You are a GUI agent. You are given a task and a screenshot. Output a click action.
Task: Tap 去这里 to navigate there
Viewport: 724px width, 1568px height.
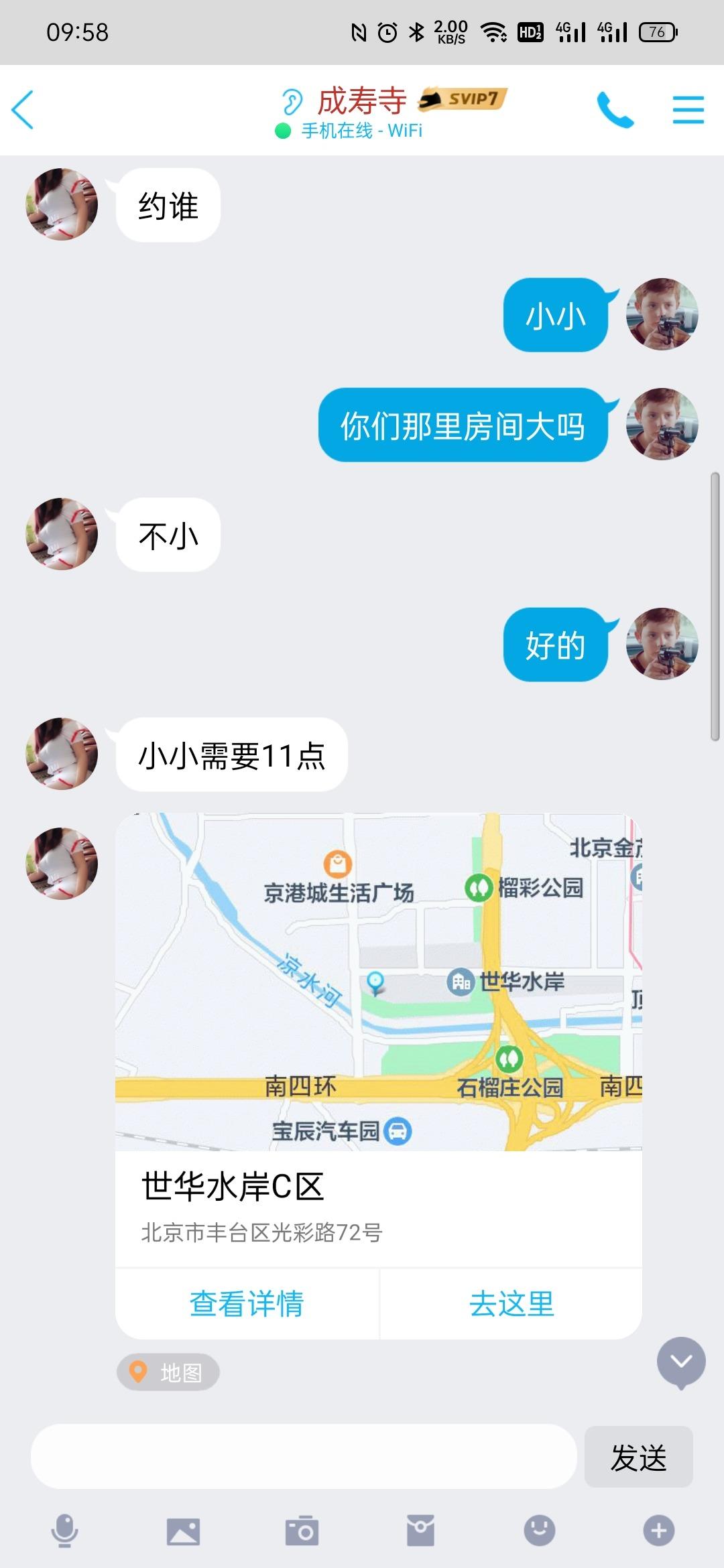point(511,1303)
